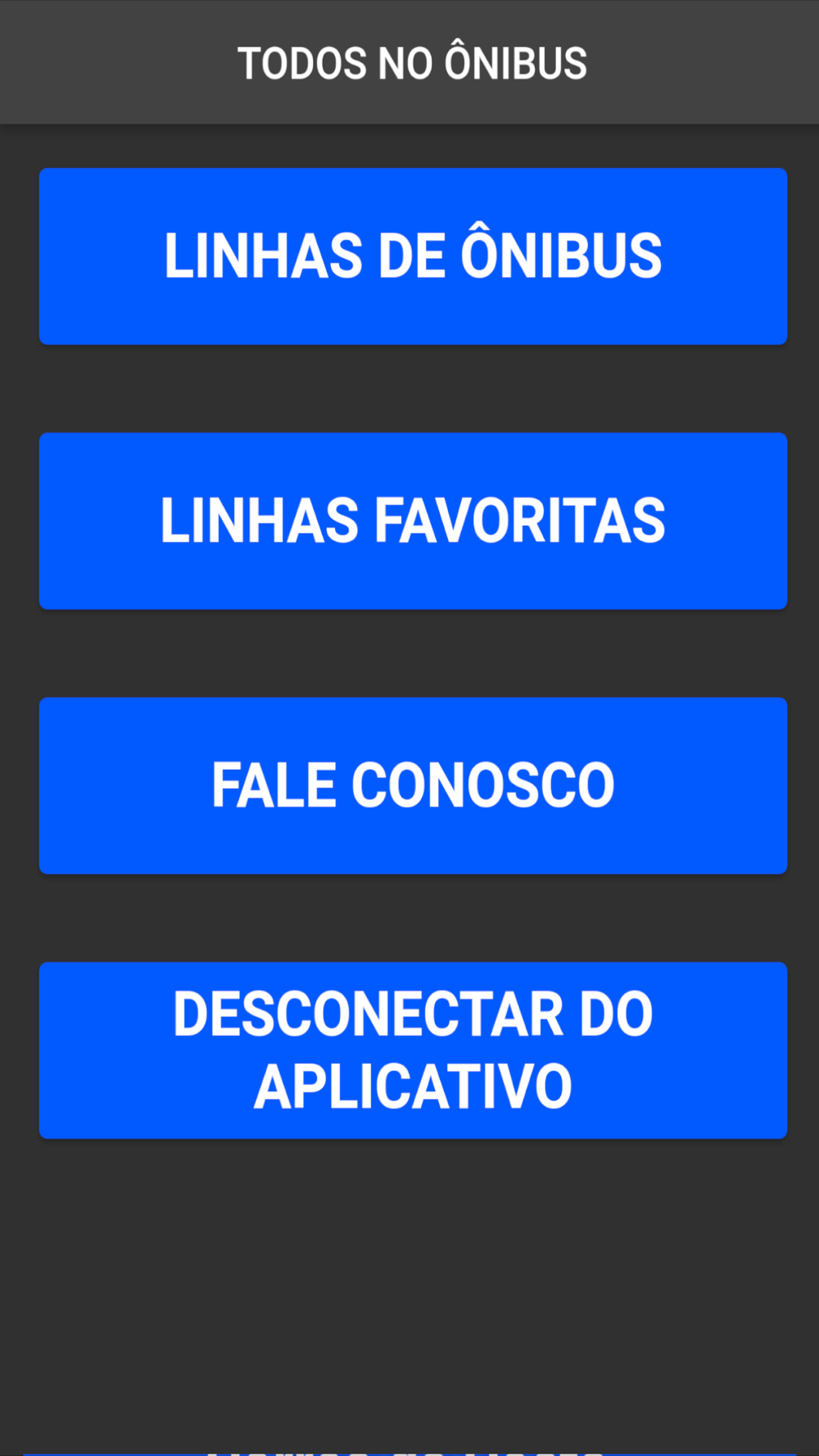View Linhas Favoritas
The width and height of the screenshot is (819, 1456).
click(x=413, y=521)
